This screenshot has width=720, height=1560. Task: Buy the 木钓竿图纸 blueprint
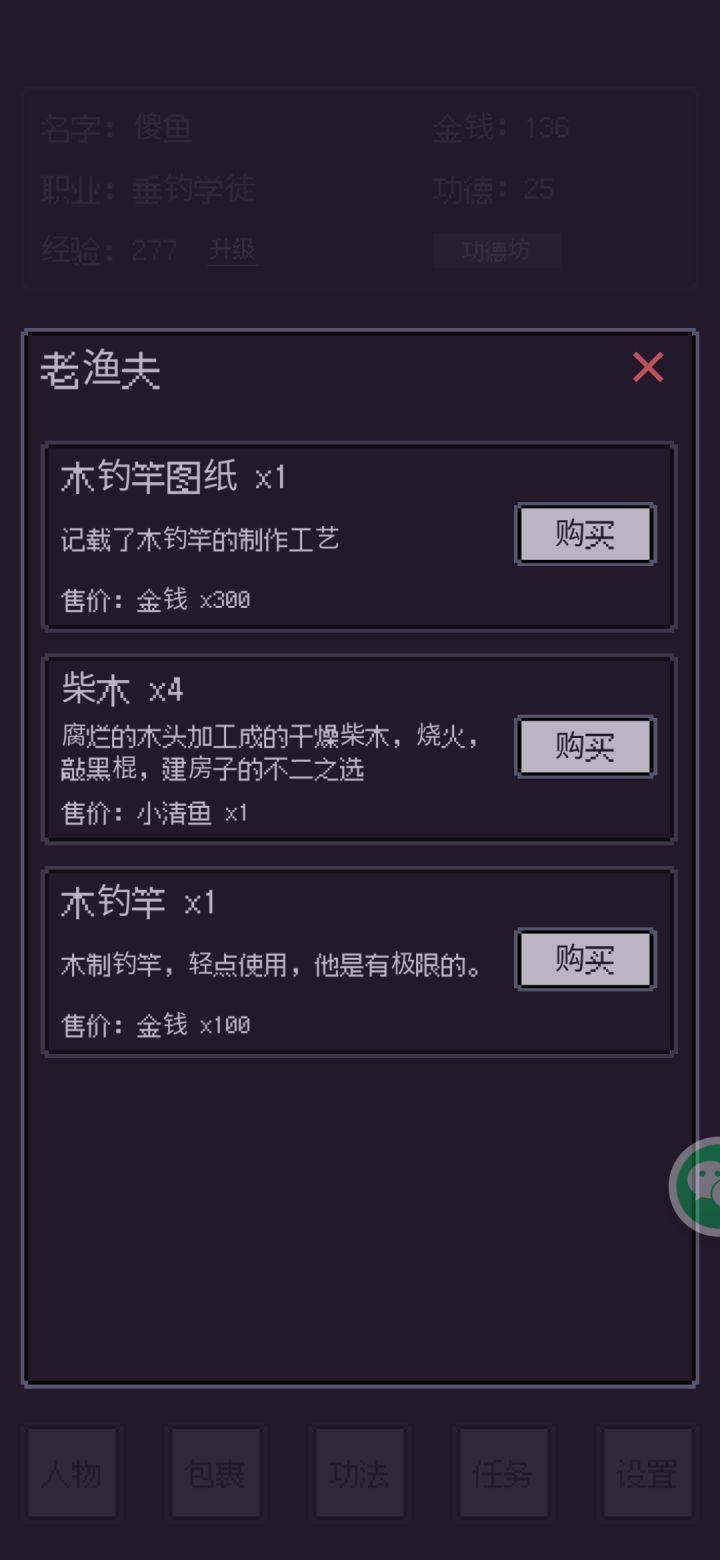tap(584, 534)
